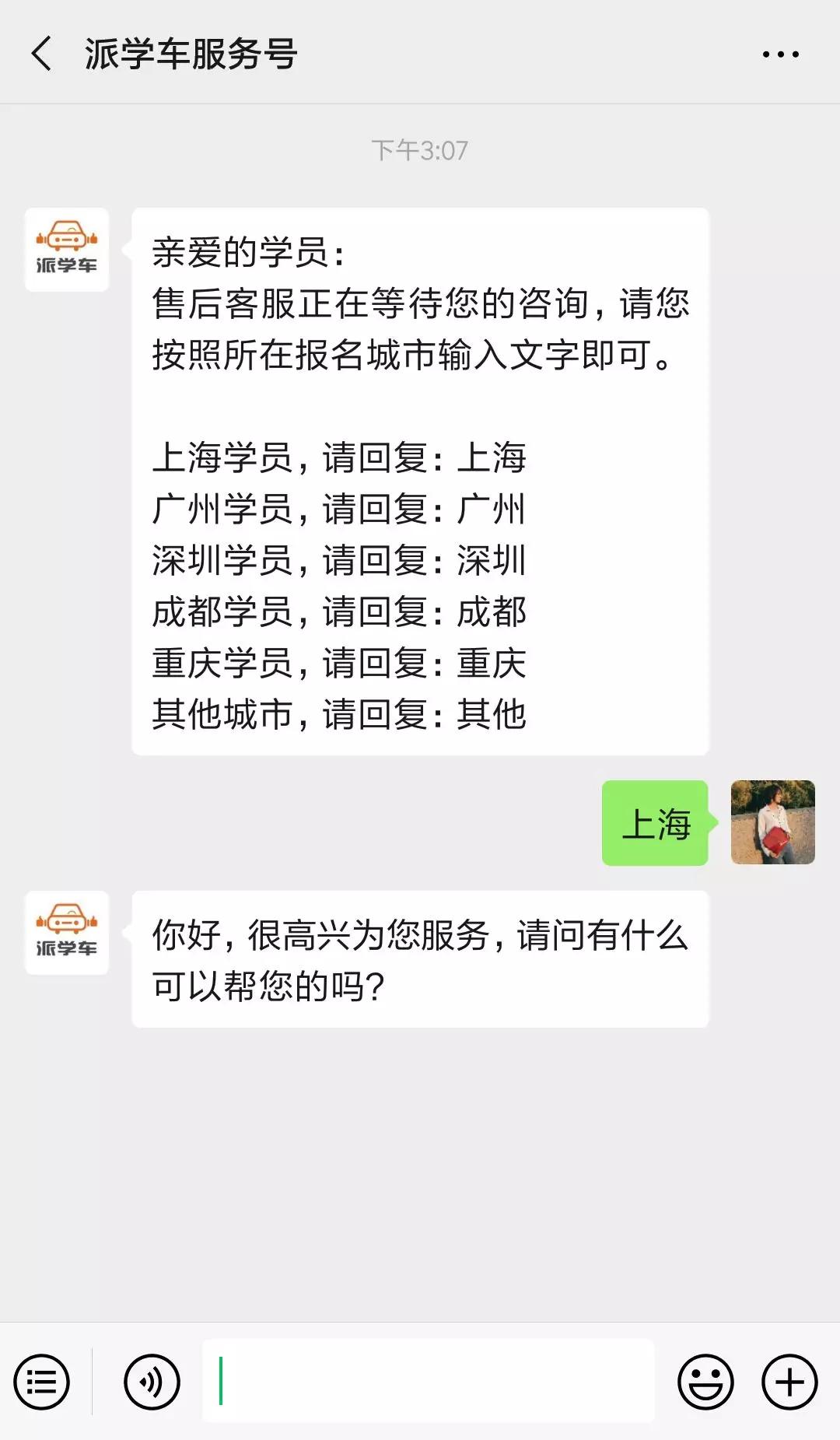The width and height of the screenshot is (840, 1440).
Task: Go back from 派学车服务号 chat
Action: point(42,54)
